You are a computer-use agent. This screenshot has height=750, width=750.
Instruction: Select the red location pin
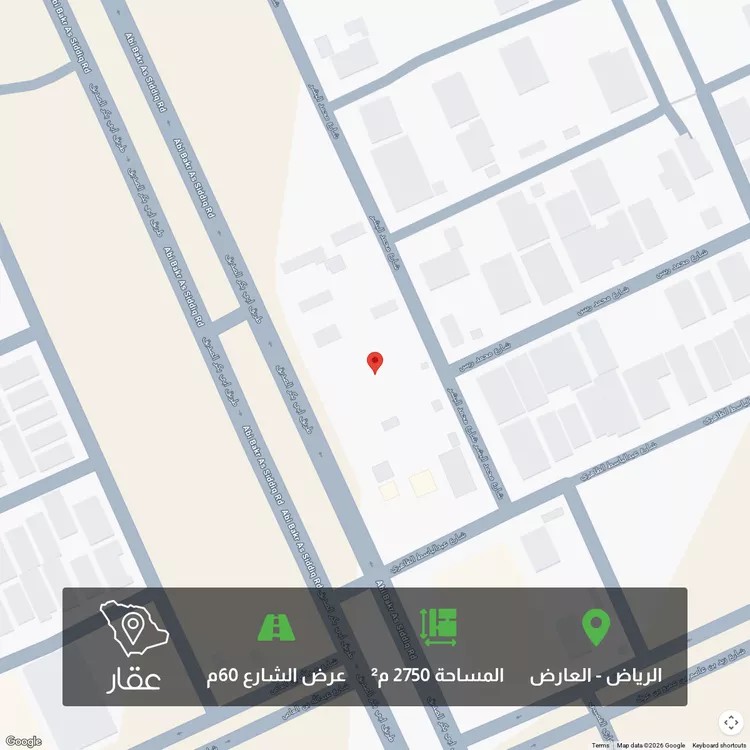375,363
